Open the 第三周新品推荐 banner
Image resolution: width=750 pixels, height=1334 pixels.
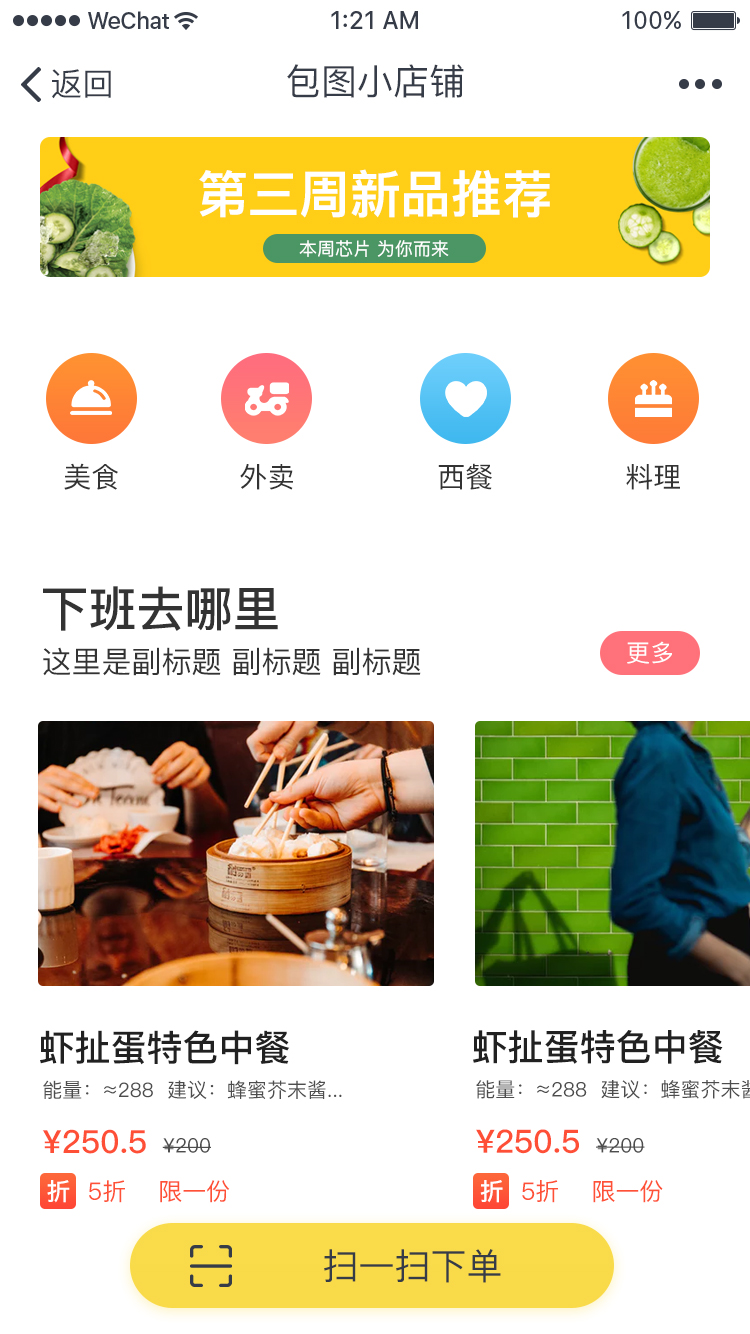click(375, 207)
